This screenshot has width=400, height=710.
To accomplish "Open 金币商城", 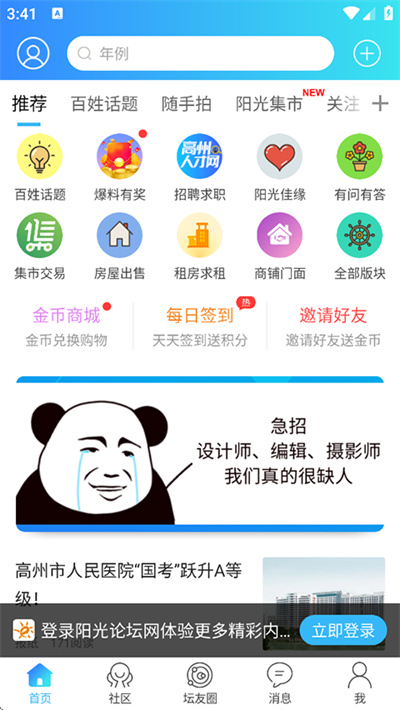I will click(x=67, y=327).
